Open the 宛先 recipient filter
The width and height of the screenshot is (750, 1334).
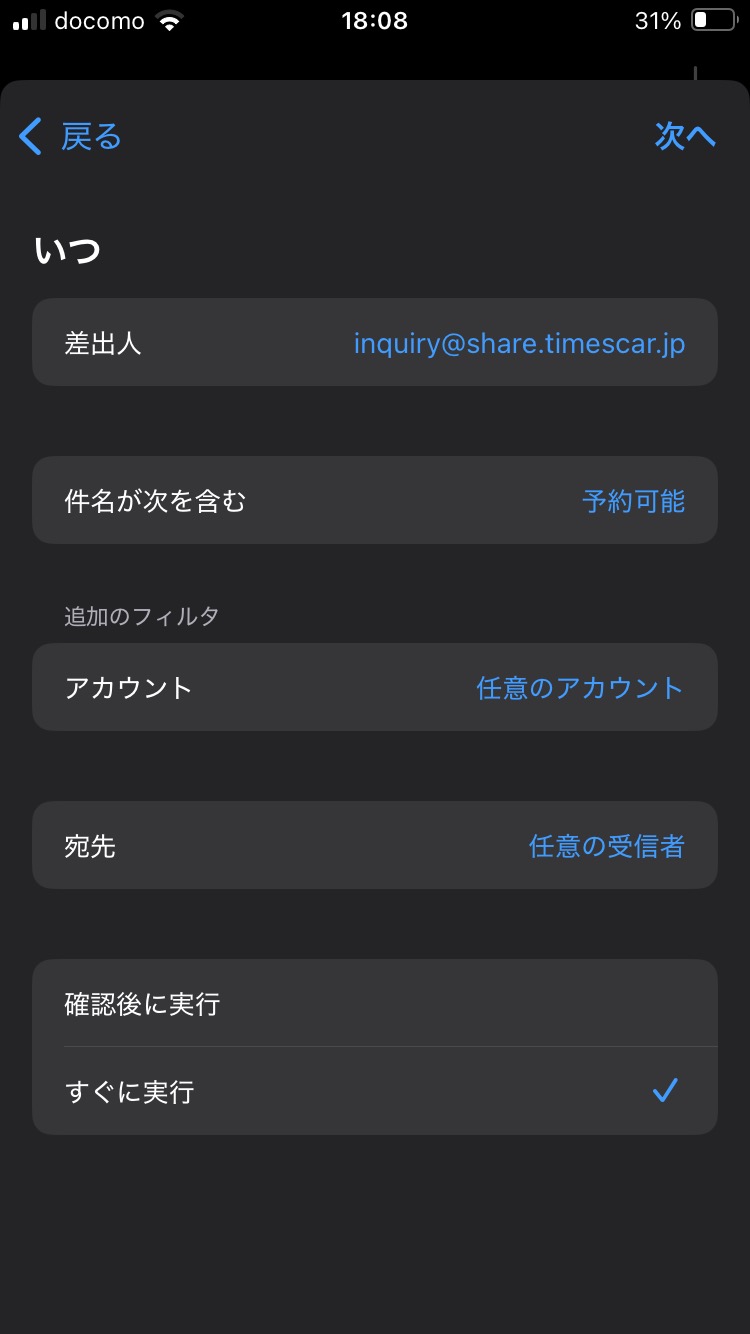pyautogui.click(x=375, y=845)
